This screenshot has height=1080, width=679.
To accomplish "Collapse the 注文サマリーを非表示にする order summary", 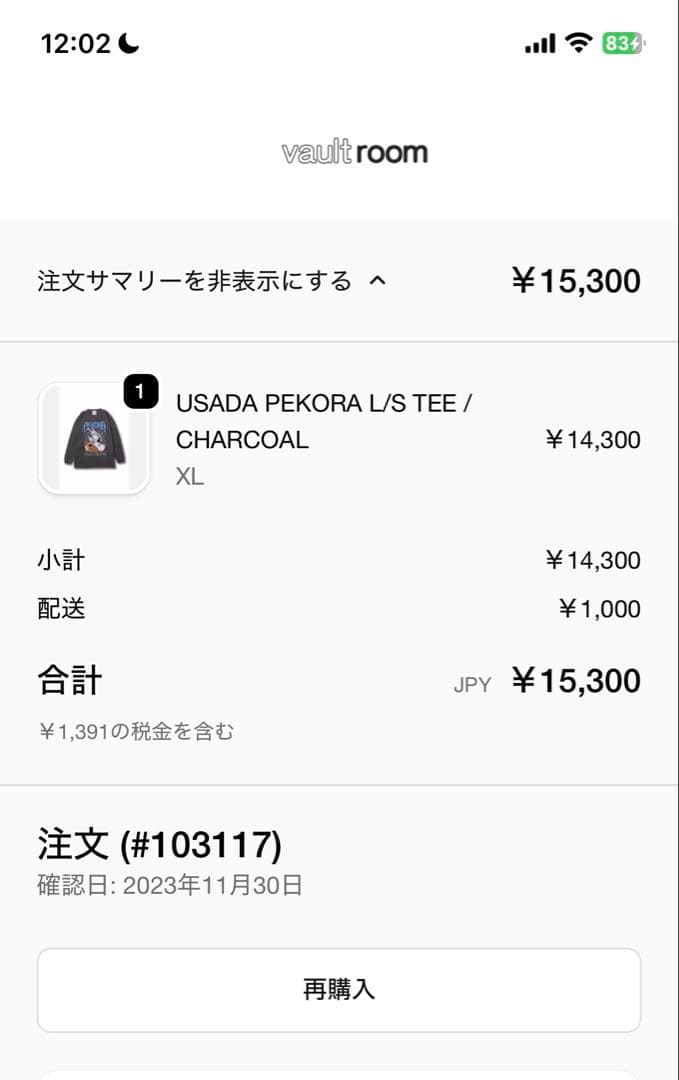I will pos(211,281).
